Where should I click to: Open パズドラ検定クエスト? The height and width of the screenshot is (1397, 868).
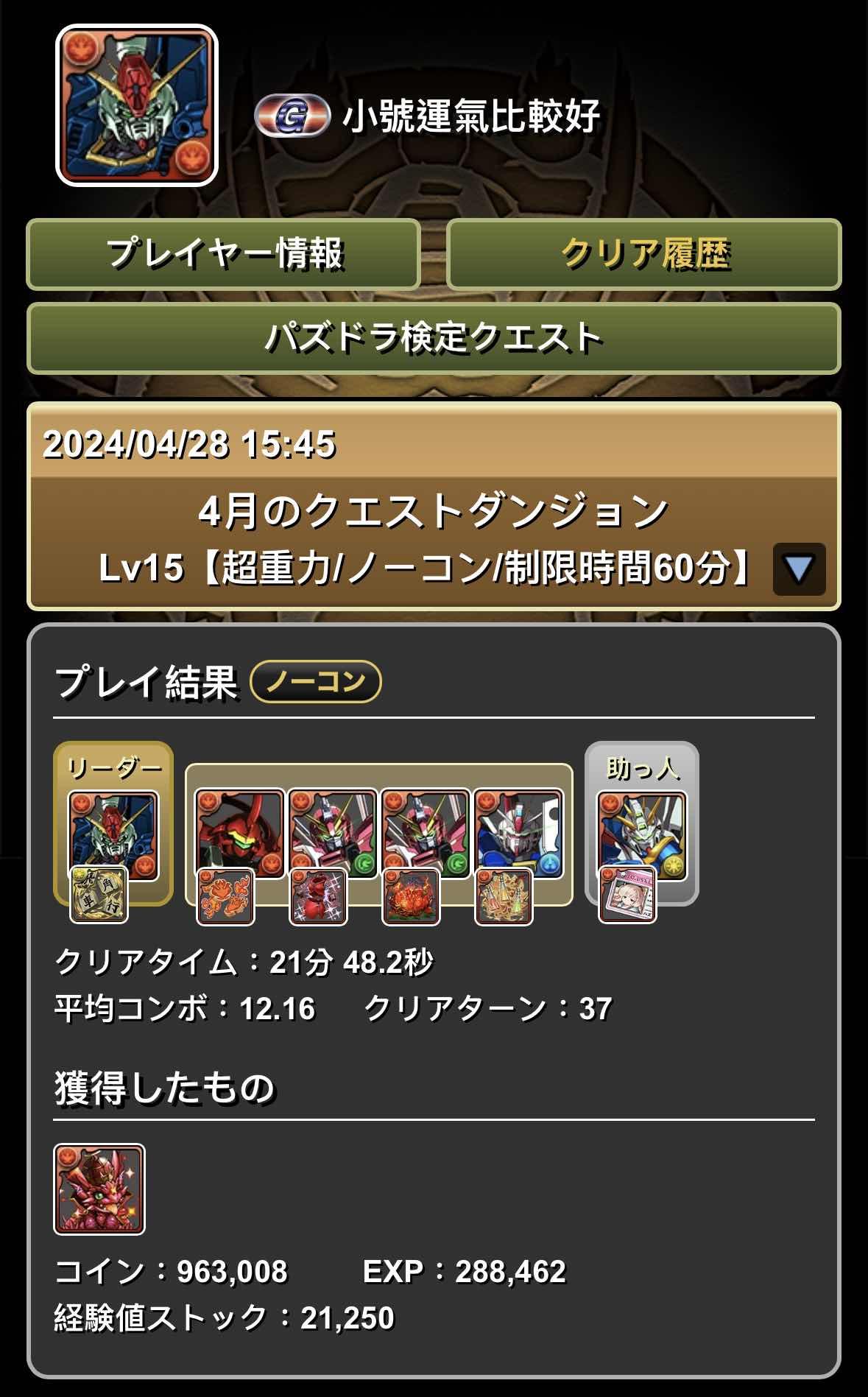point(434,338)
